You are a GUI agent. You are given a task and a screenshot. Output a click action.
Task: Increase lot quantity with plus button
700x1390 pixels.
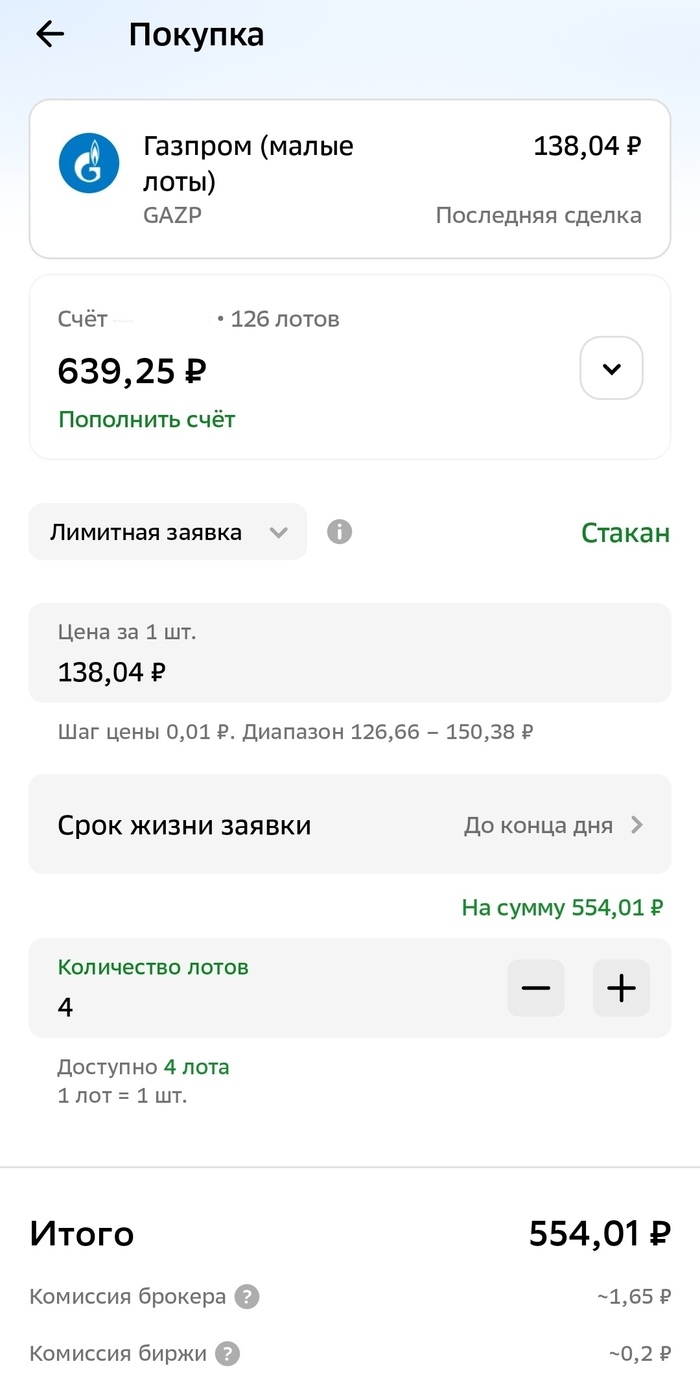tap(621, 988)
